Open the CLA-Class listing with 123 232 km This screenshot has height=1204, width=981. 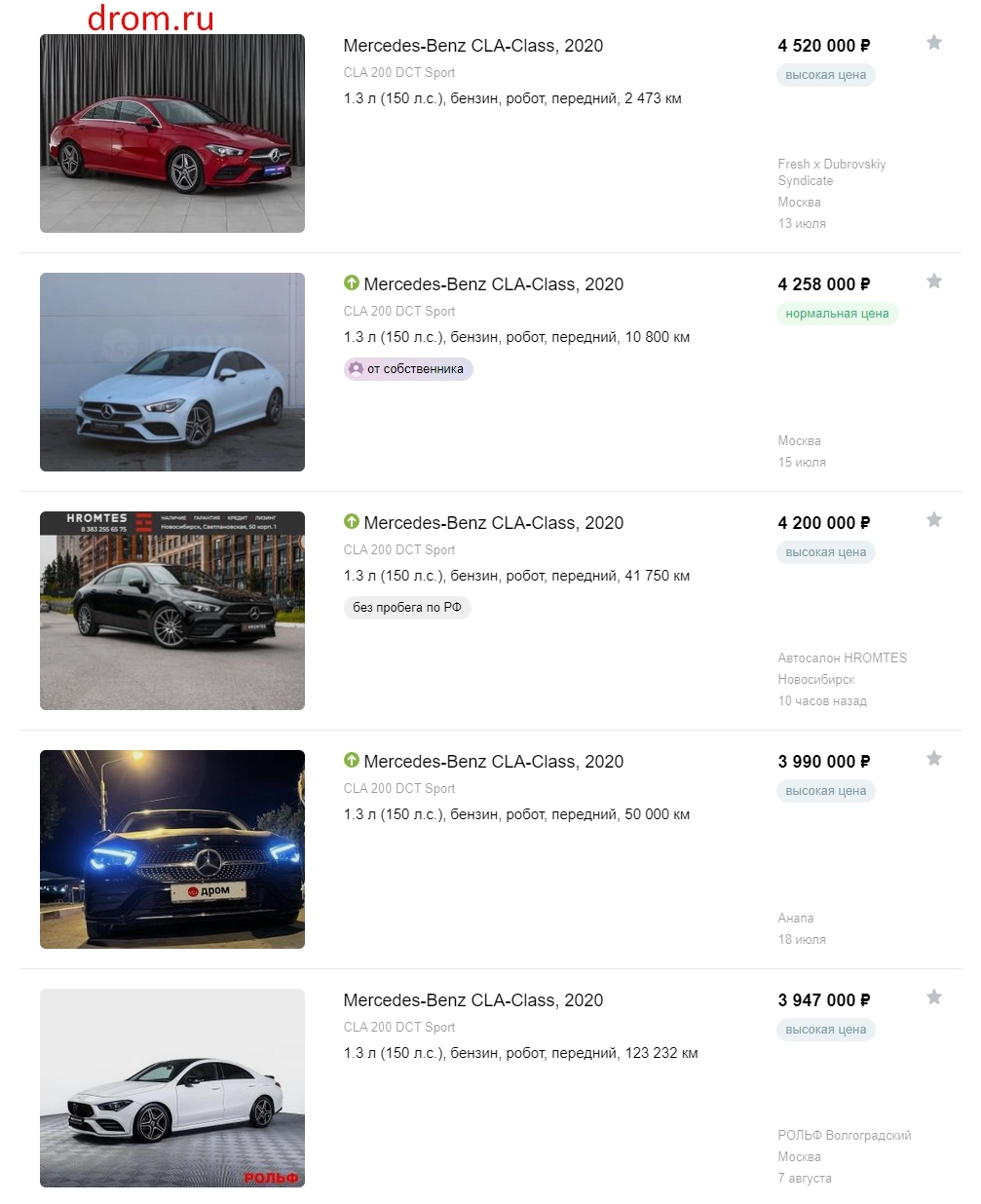472,1000
